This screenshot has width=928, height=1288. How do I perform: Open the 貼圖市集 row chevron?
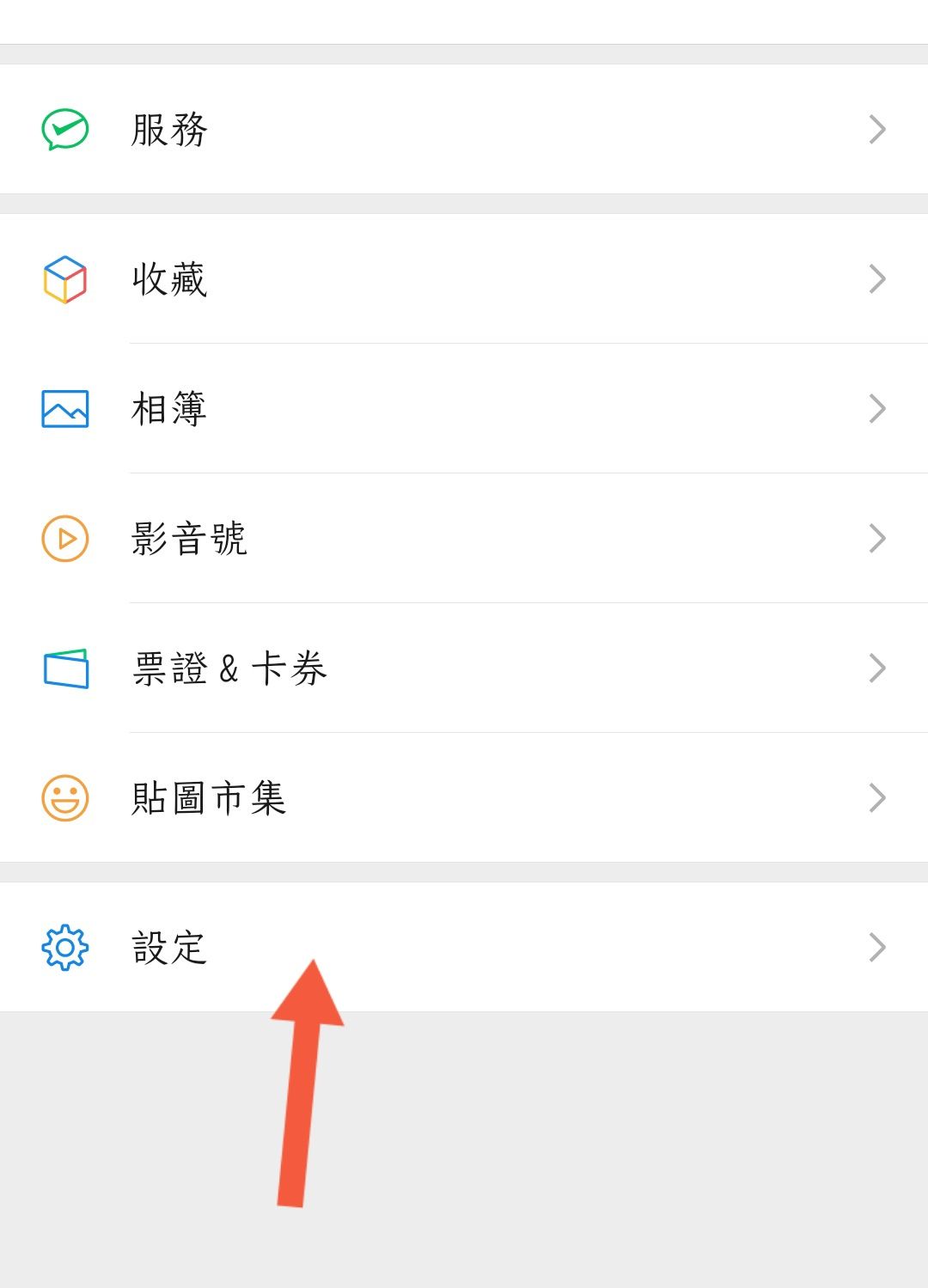coord(878,797)
